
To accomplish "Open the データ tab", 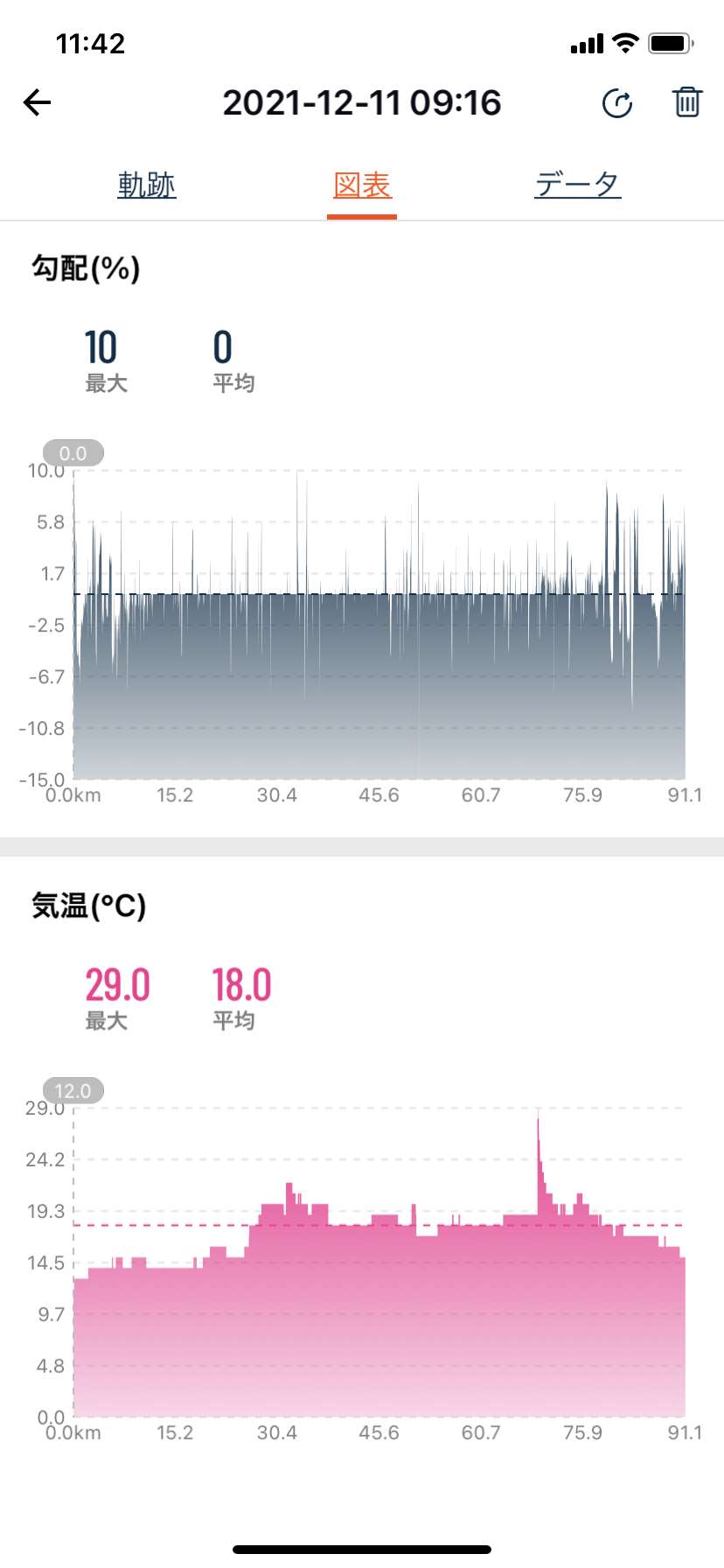I will pyautogui.click(x=578, y=185).
